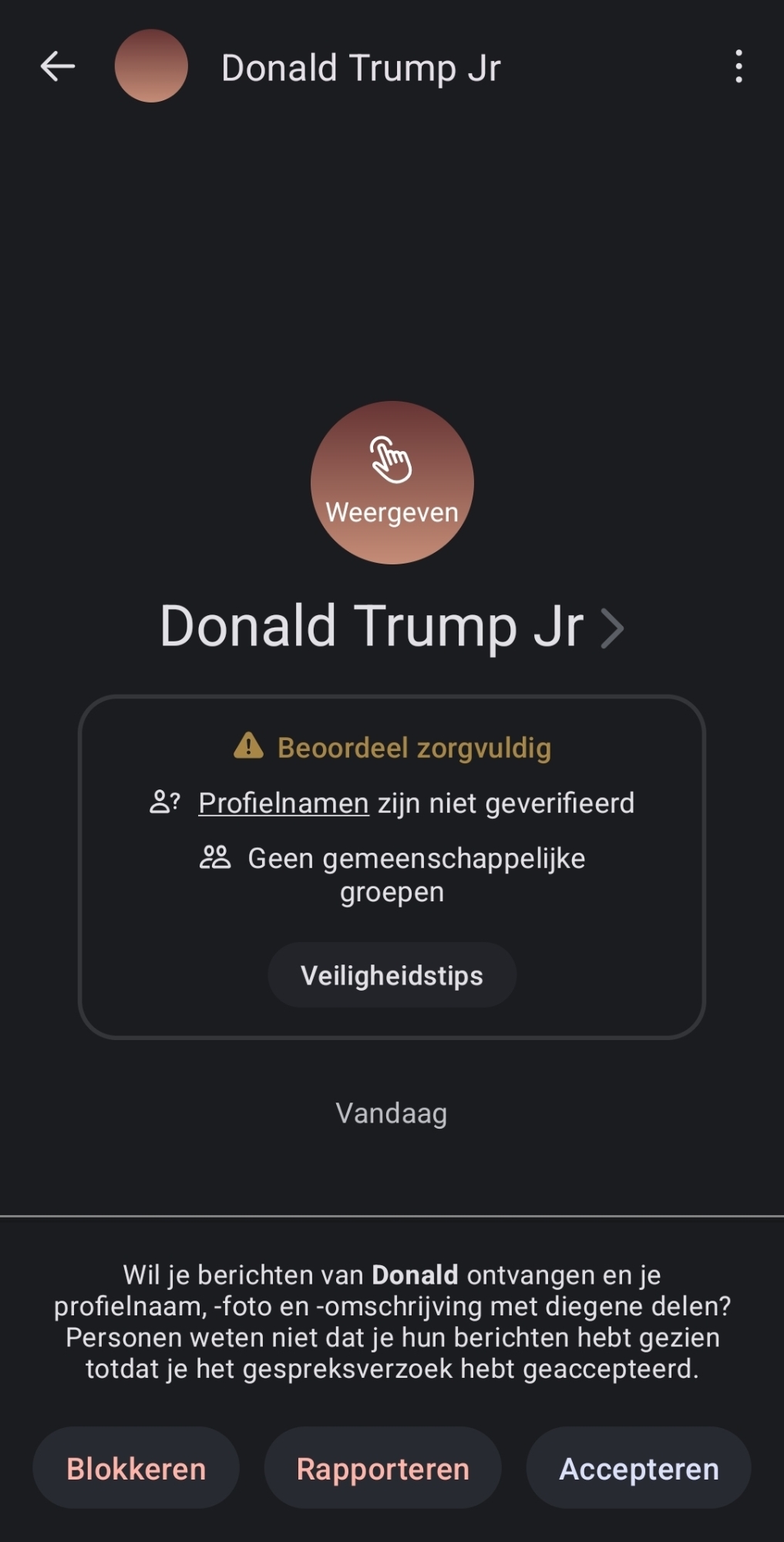
Task: Block this contact with Blokkeren
Action: coord(136,1468)
